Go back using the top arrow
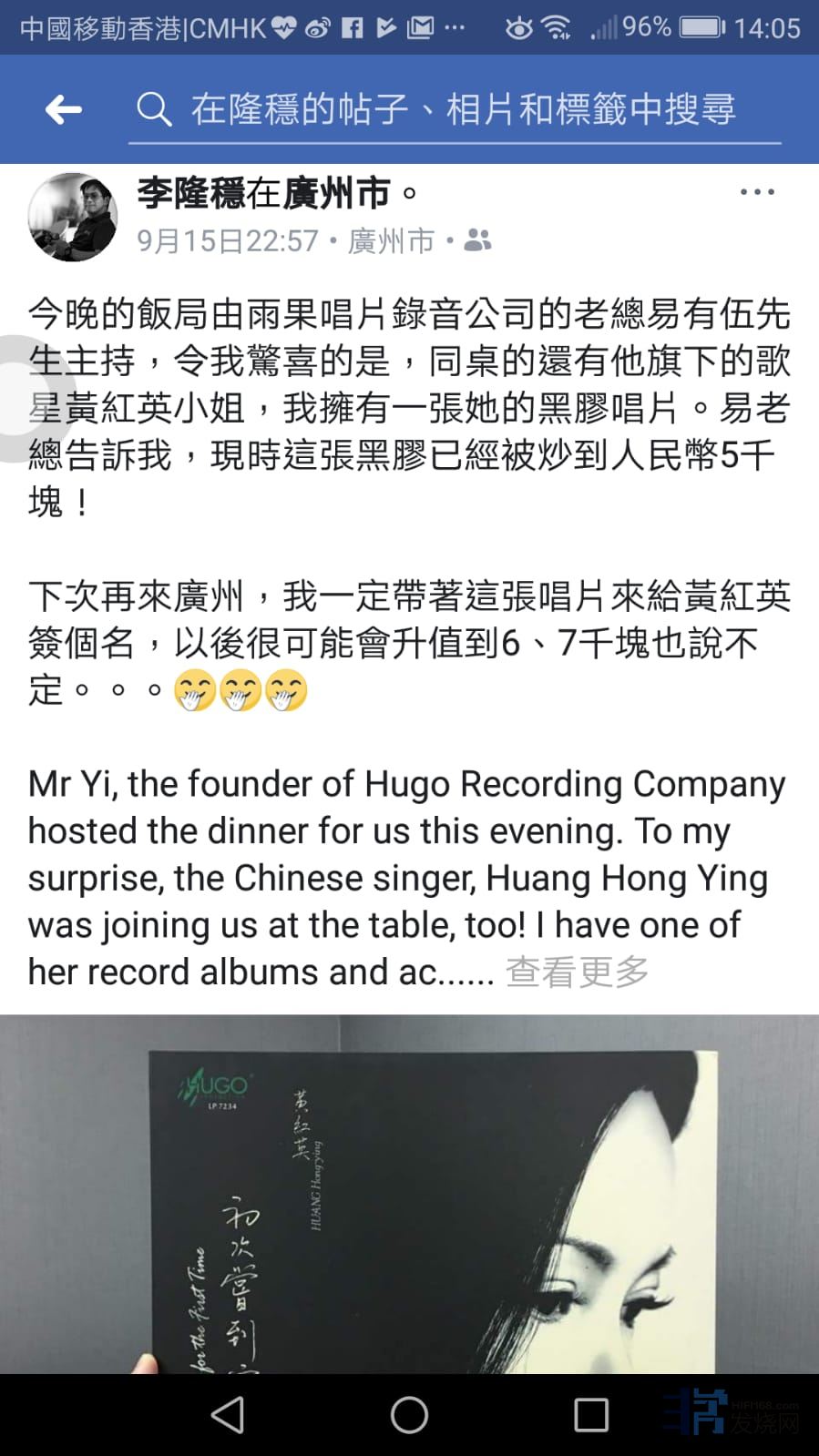The width and height of the screenshot is (819, 1456). [x=63, y=109]
